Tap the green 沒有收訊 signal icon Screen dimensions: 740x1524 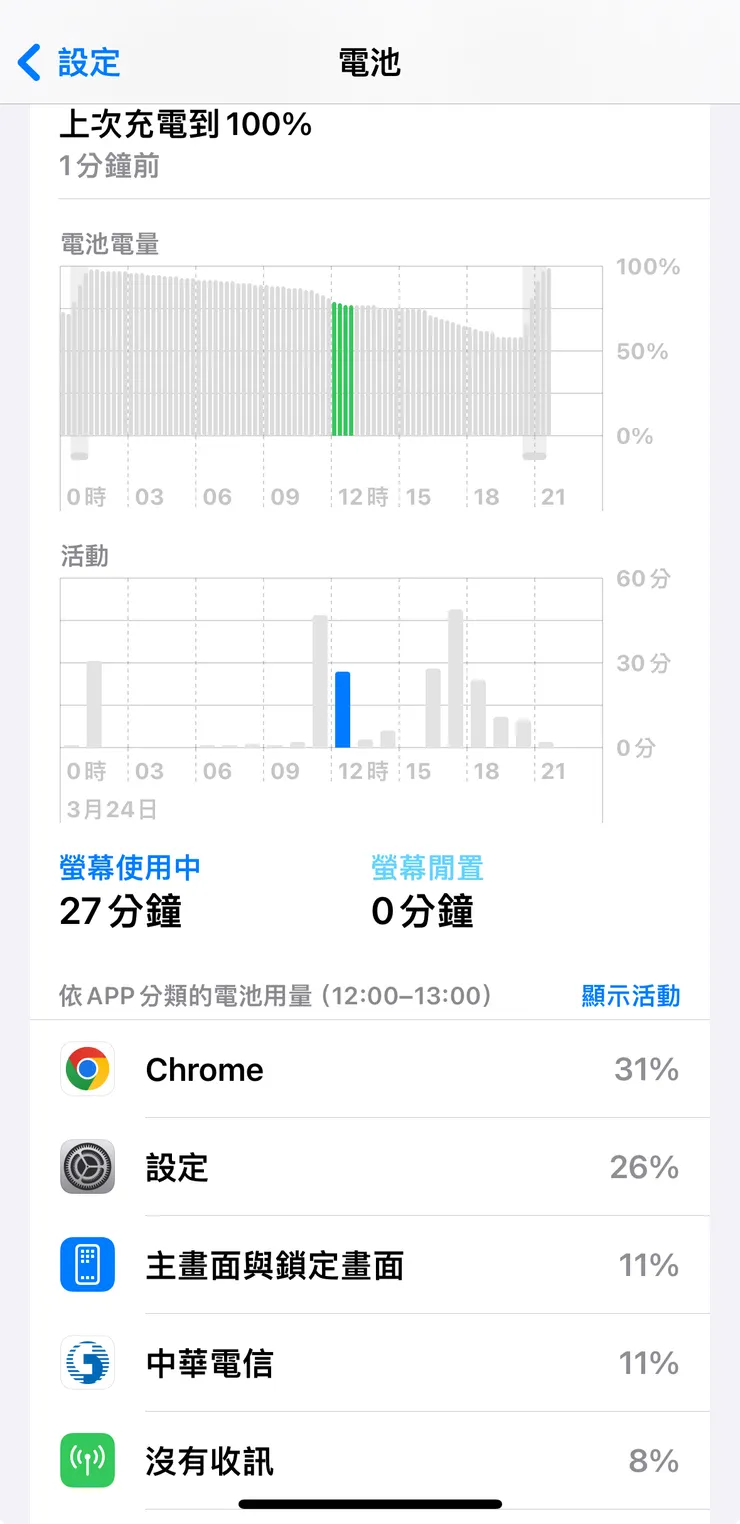(x=87, y=1461)
